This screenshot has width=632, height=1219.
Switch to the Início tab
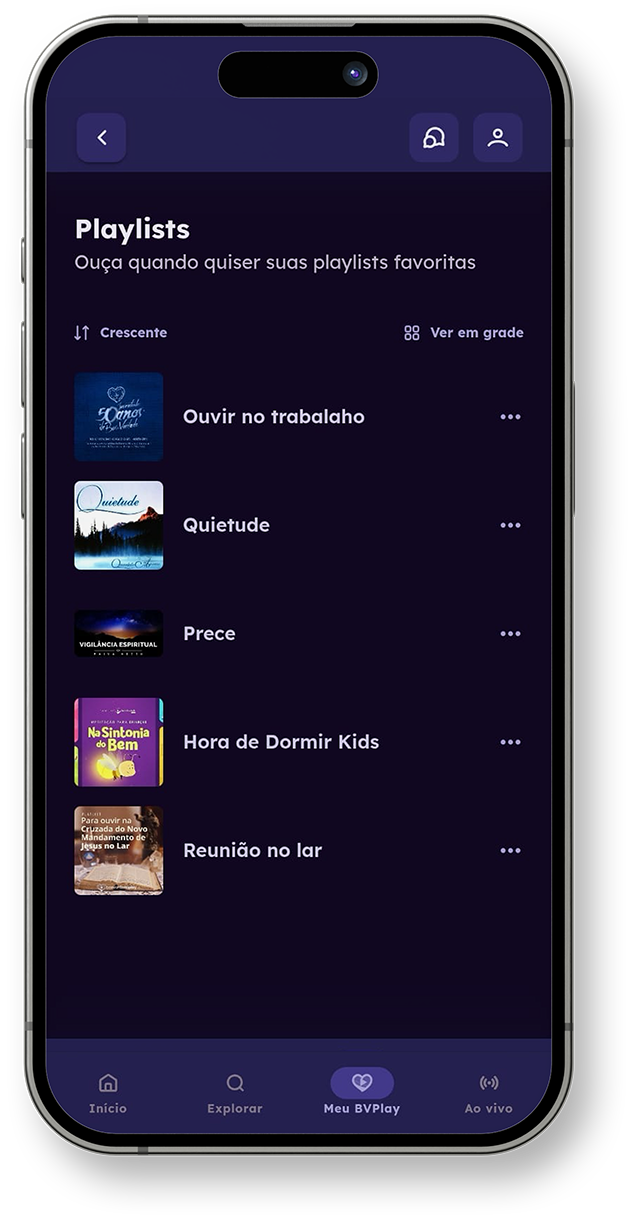coord(108,1093)
